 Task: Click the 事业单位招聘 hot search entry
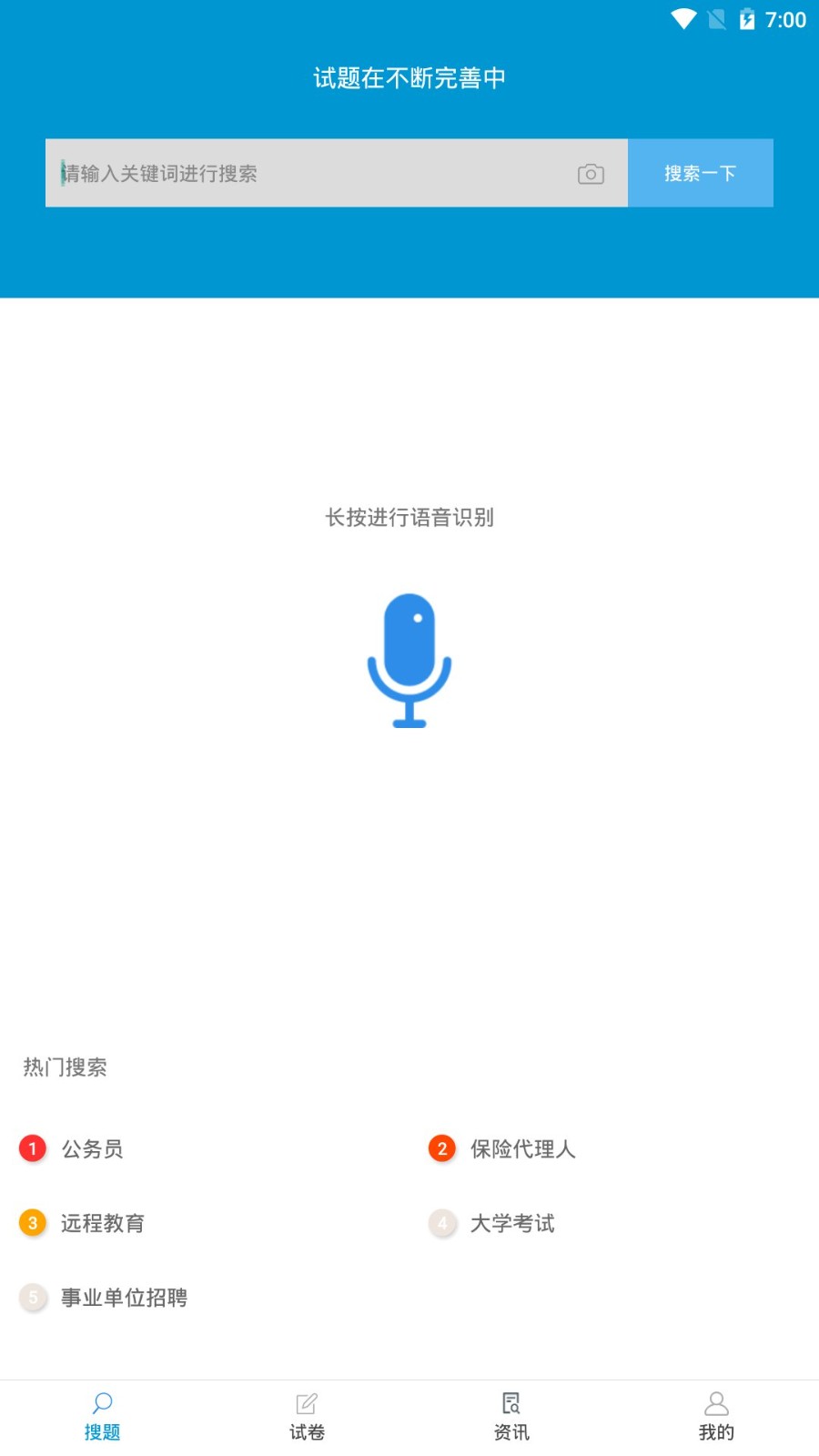pos(123,1298)
